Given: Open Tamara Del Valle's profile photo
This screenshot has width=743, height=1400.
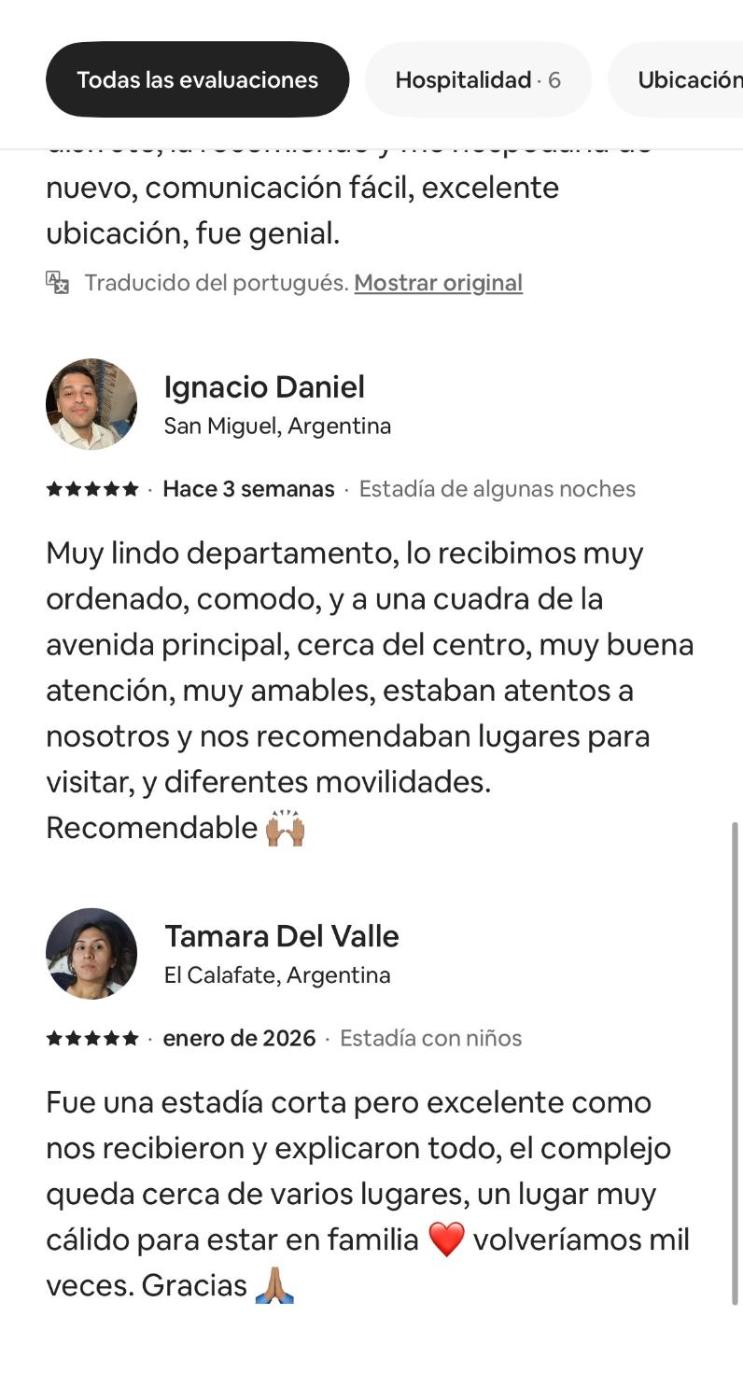Looking at the screenshot, I should click(x=91, y=953).
